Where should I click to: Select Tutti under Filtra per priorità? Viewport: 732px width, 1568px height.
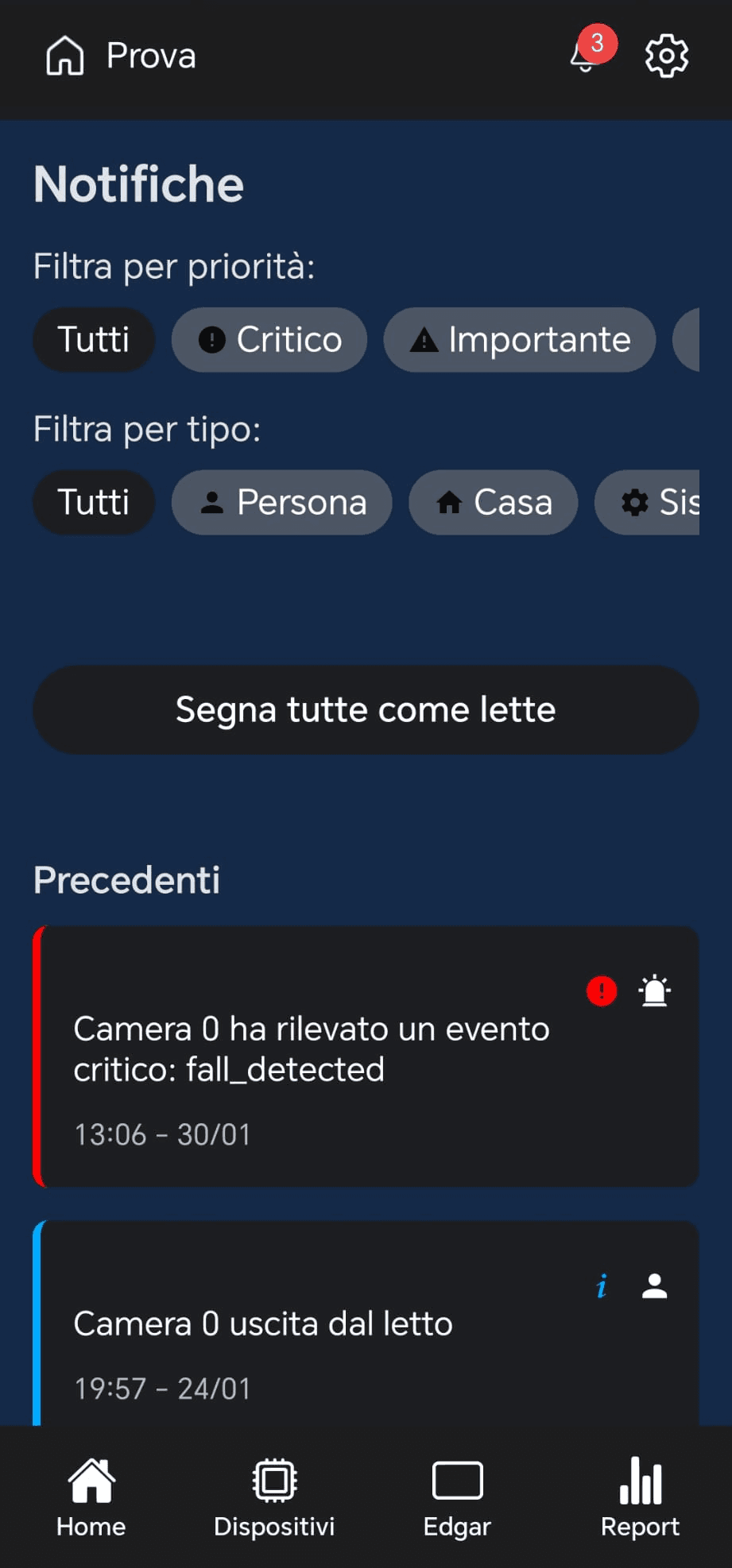click(x=94, y=340)
